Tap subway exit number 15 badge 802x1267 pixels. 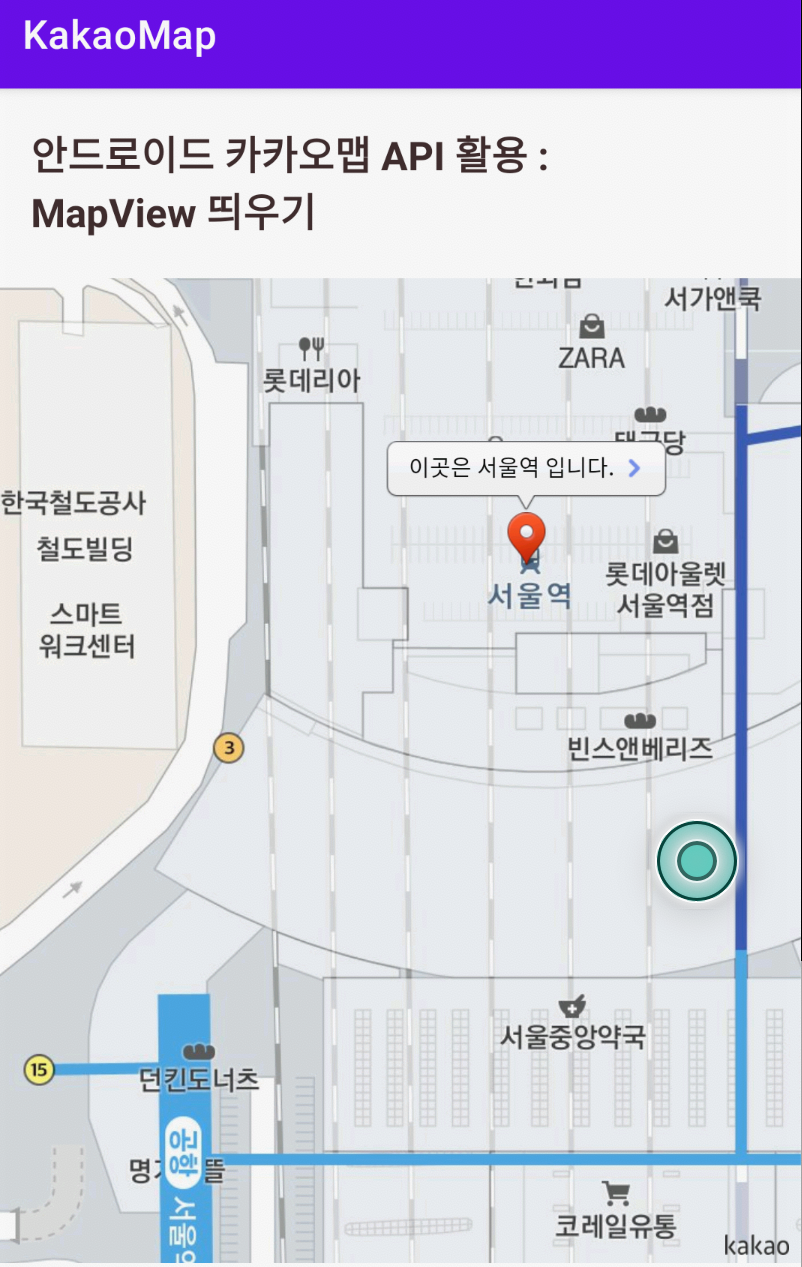37,1068
